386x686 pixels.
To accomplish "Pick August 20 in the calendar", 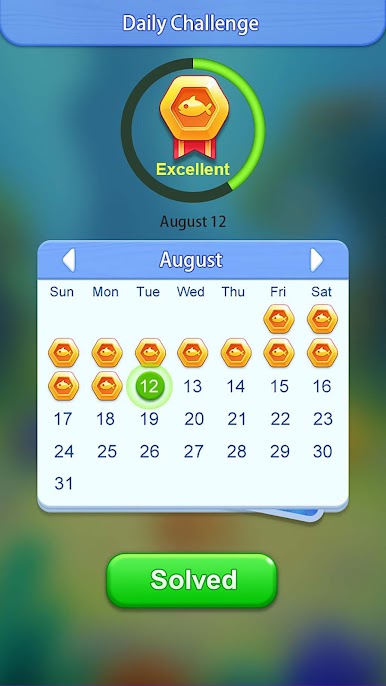I will pos(193,419).
